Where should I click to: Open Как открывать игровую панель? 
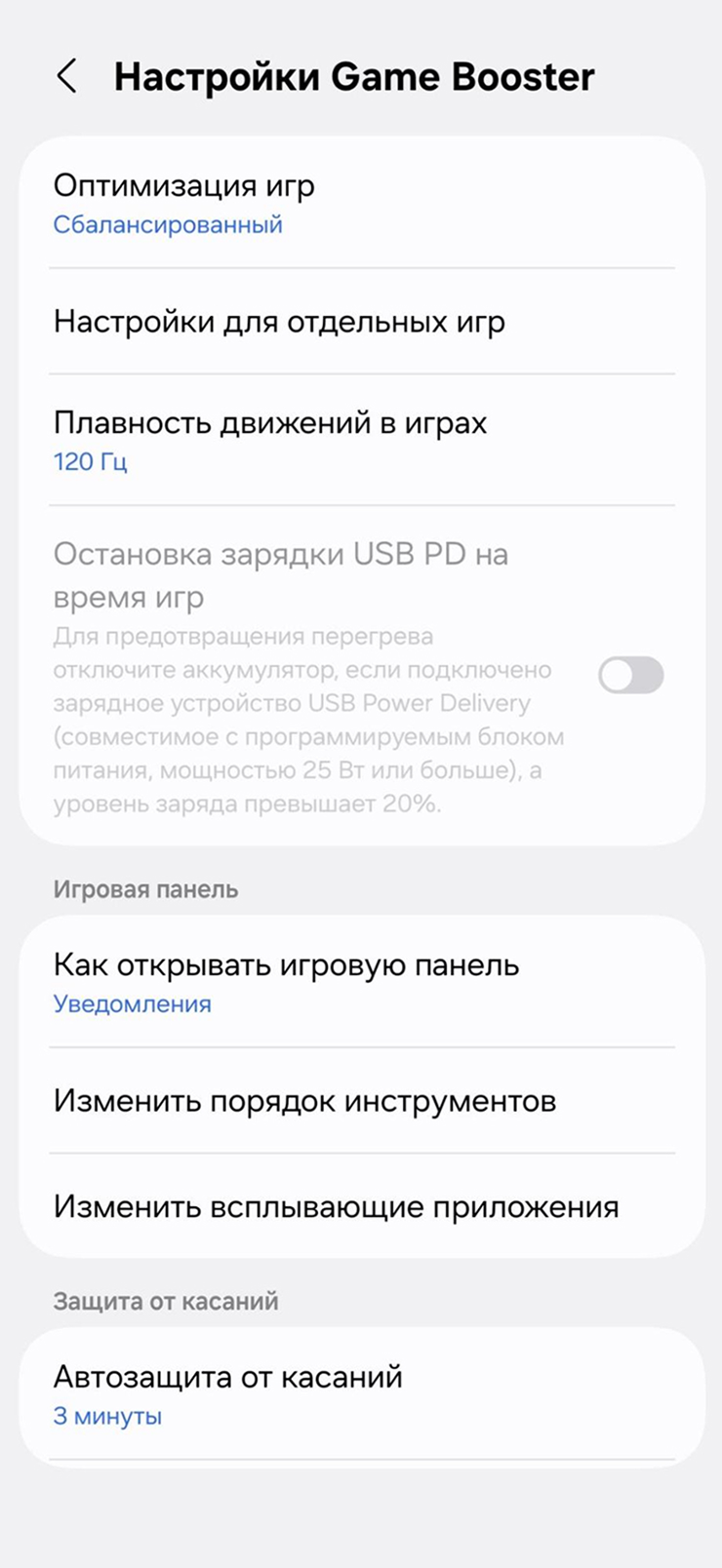(361, 983)
